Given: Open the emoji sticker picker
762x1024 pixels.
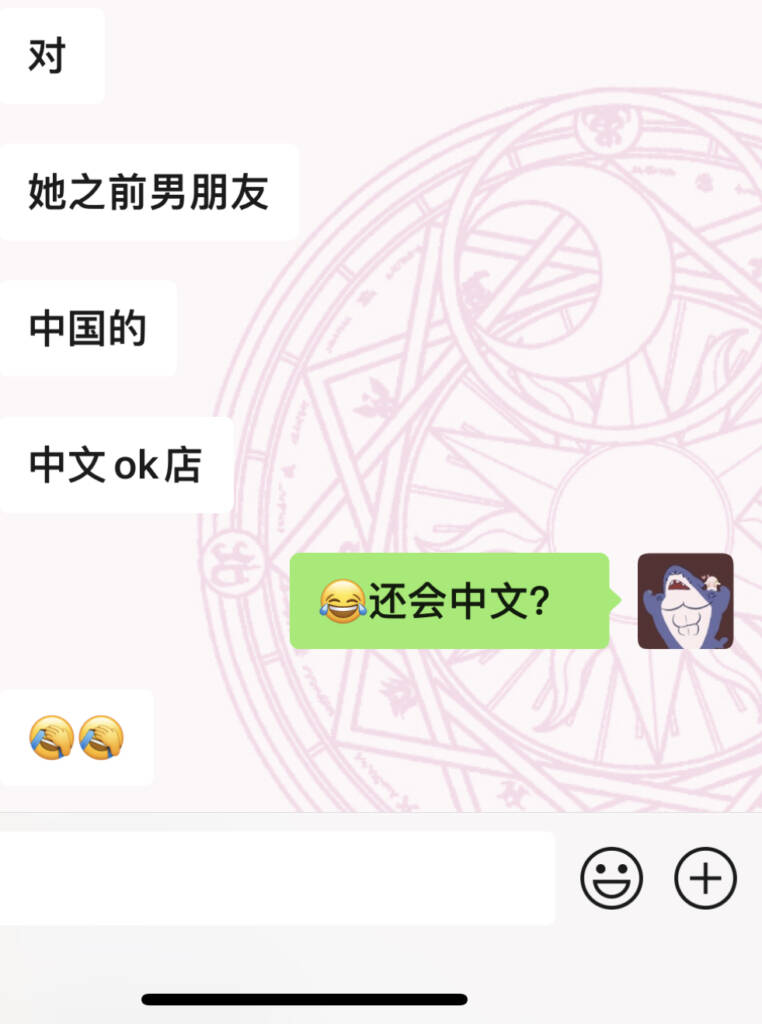Looking at the screenshot, I should click(611, 878).
